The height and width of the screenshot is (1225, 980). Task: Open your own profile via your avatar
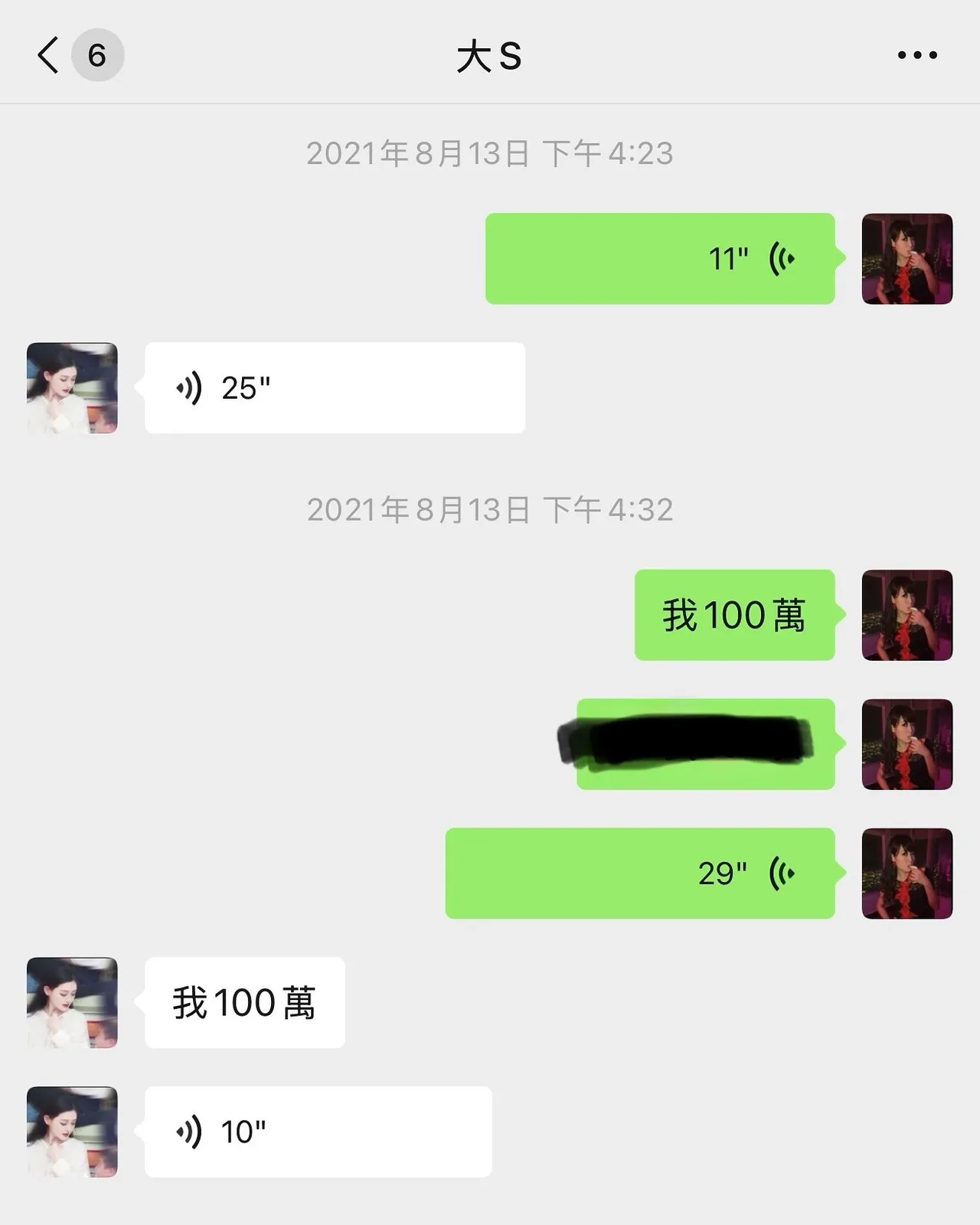click(906, 259)
